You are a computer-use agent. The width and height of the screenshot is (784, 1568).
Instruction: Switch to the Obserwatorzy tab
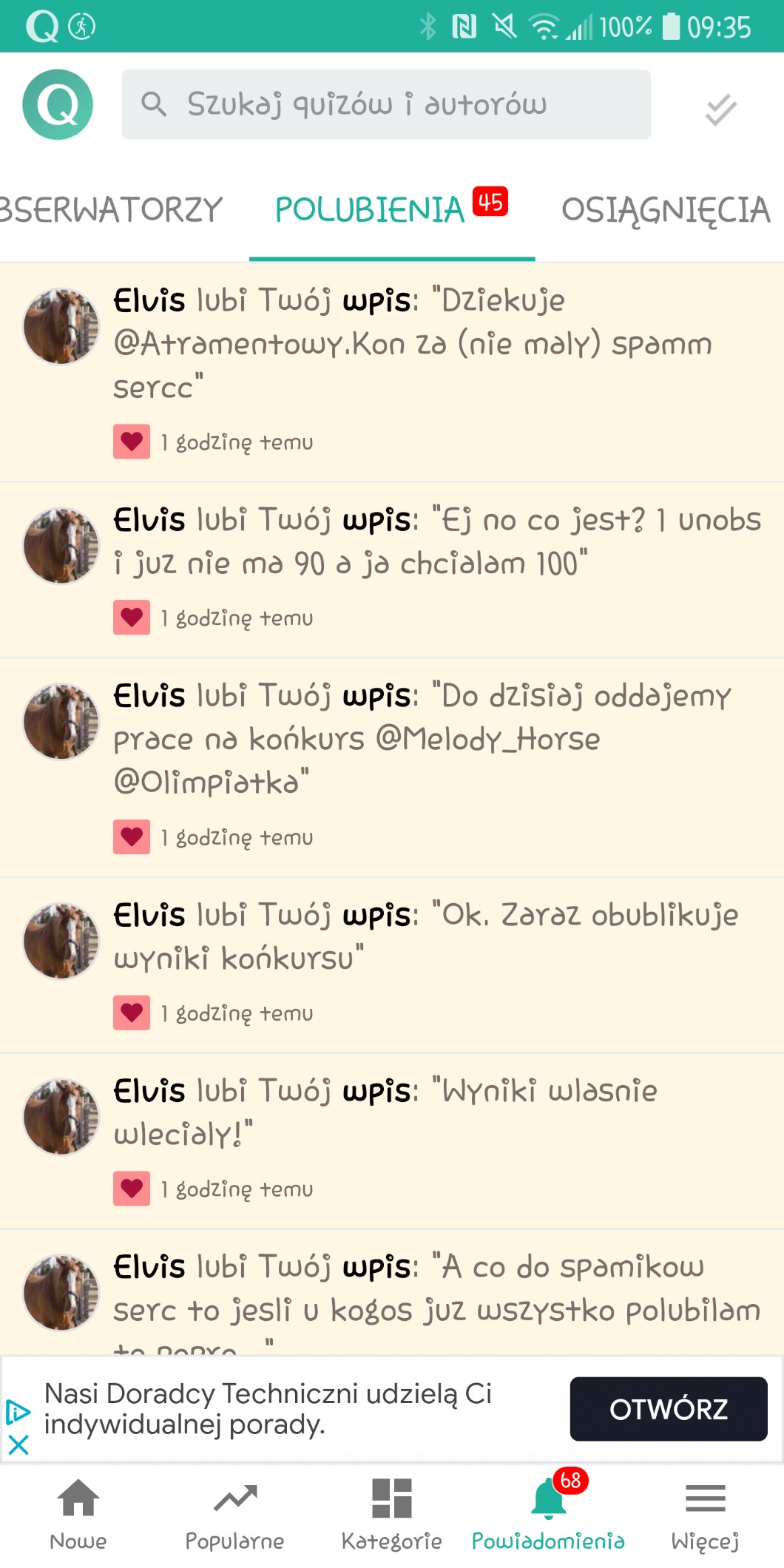pos(111,210)
